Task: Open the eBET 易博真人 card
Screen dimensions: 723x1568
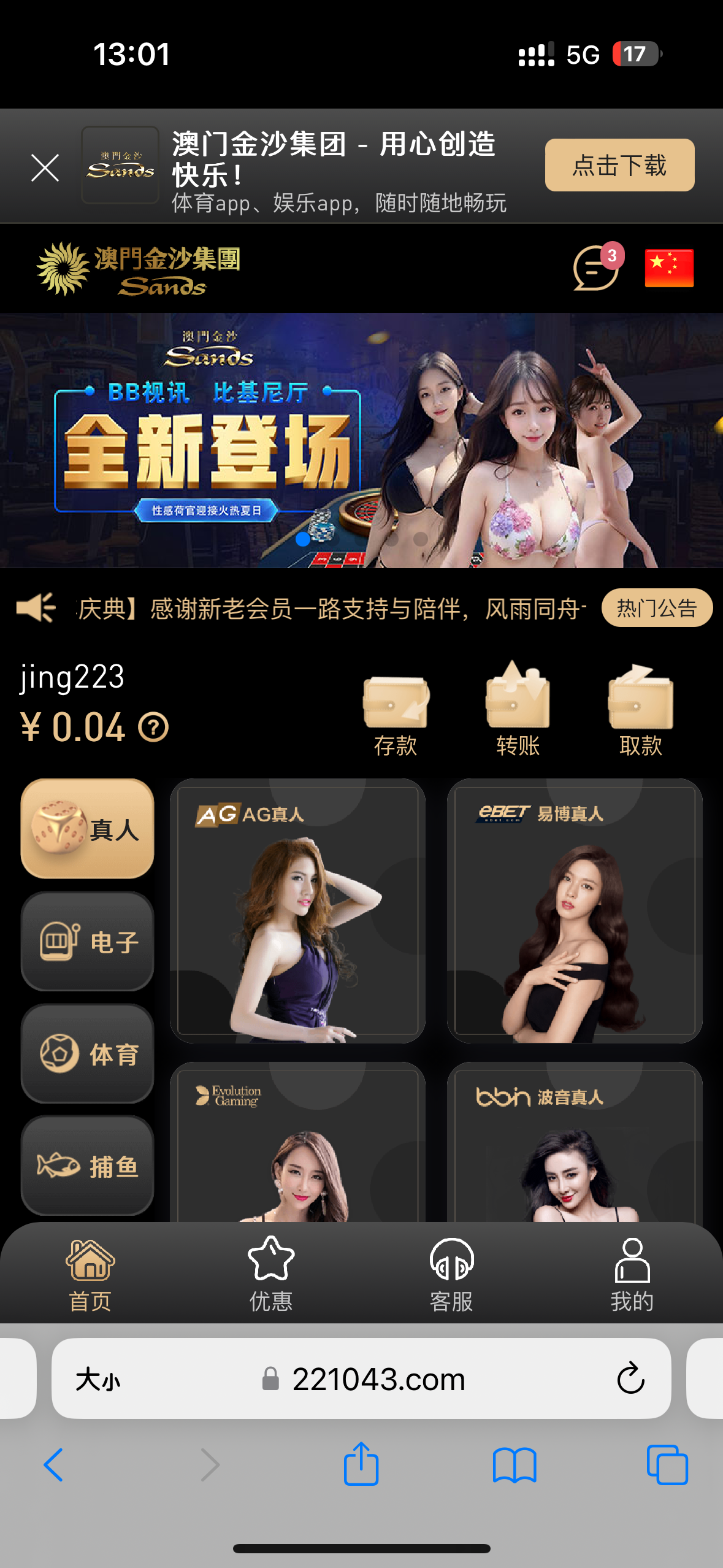Action: [x=575, y=911]
